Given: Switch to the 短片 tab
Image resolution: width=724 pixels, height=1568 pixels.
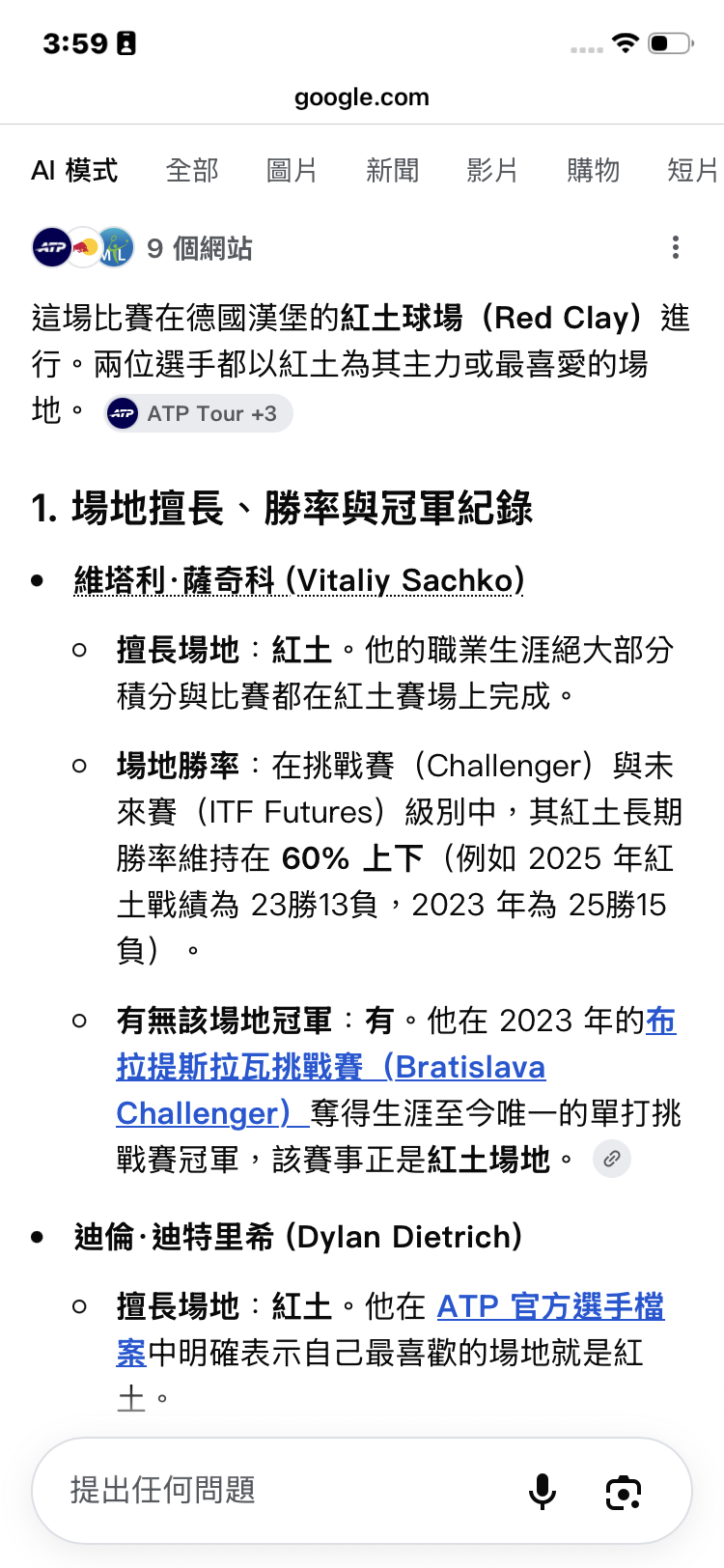Looking at the screenshot, I should click(693, 171).
